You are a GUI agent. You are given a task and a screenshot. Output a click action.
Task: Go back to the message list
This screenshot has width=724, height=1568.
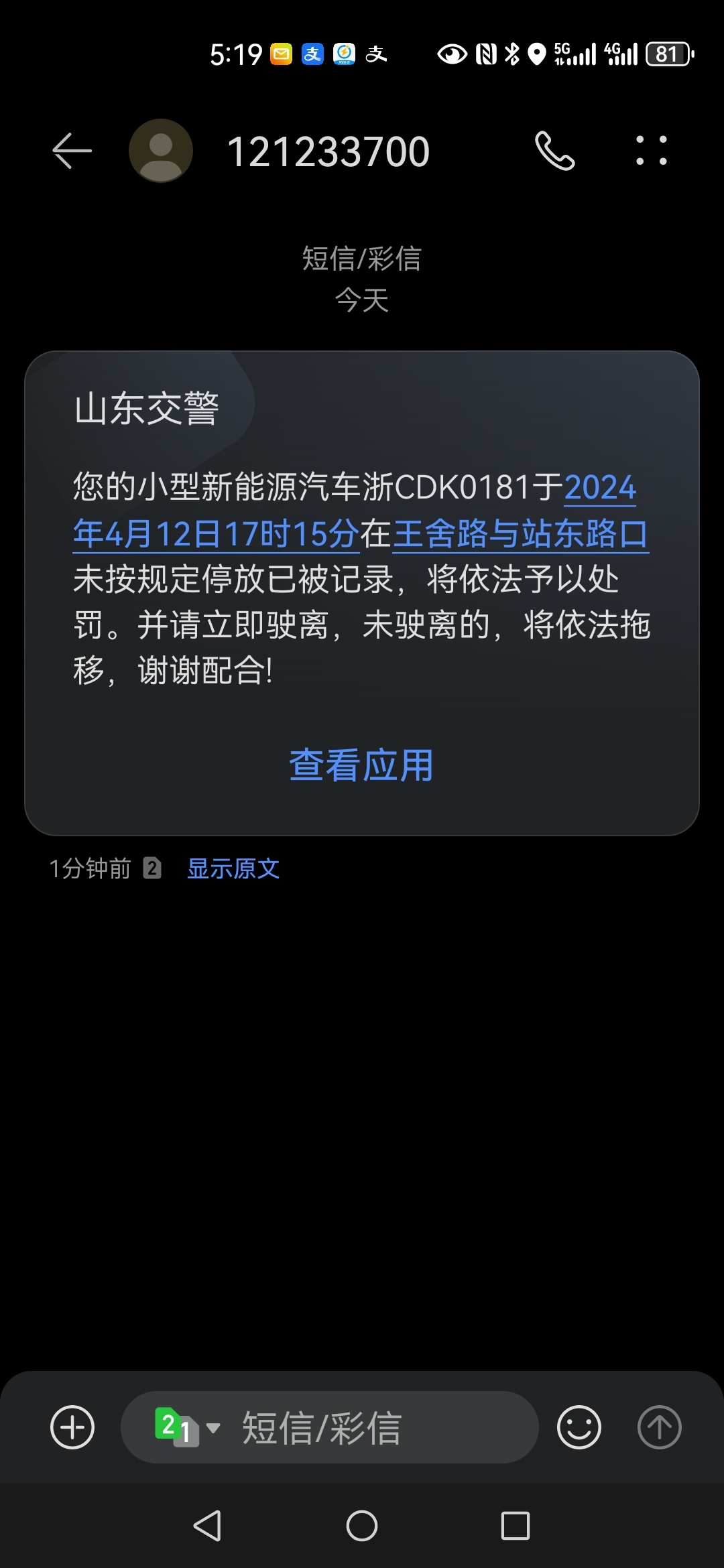pos(72,151)
